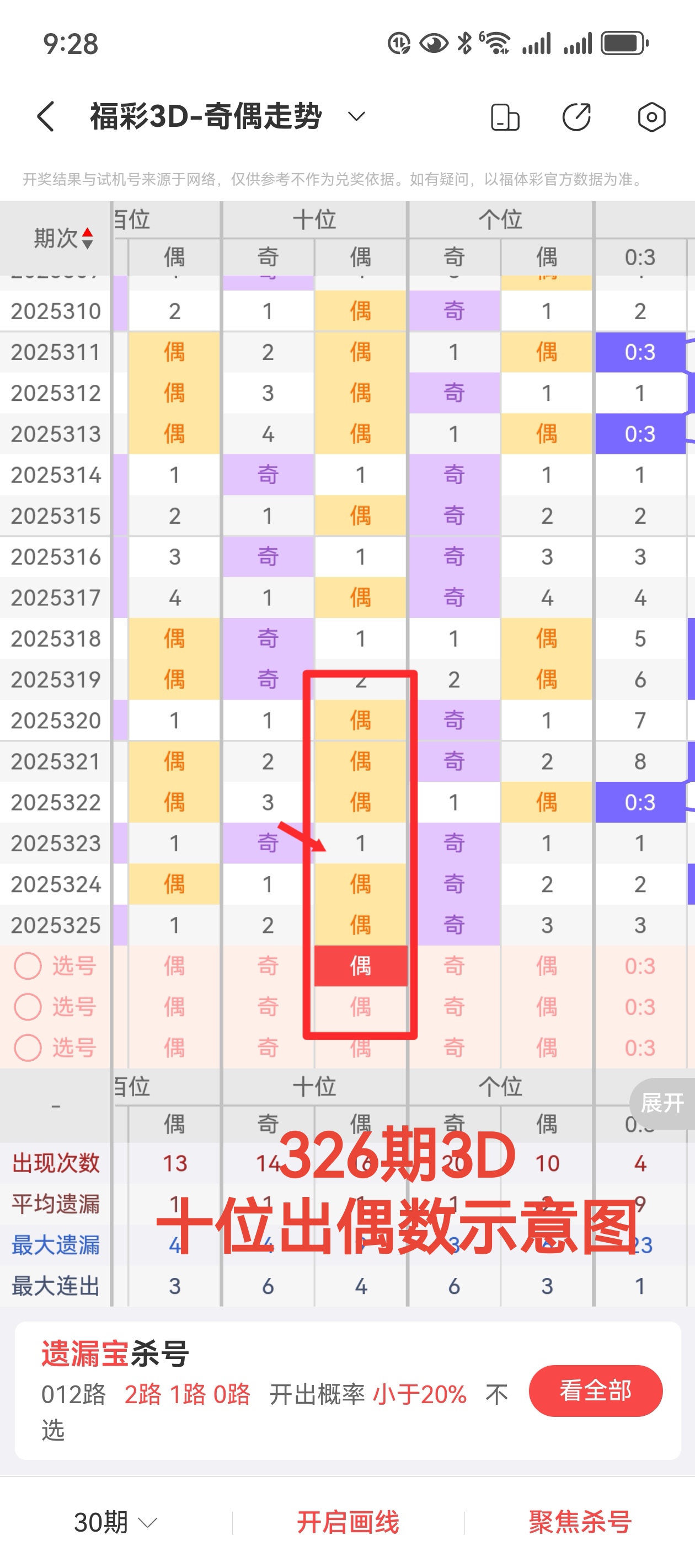695x1568 pixels.
Task: Sort draws using the 期次 sort arrows
Action: tap(87, 238)
